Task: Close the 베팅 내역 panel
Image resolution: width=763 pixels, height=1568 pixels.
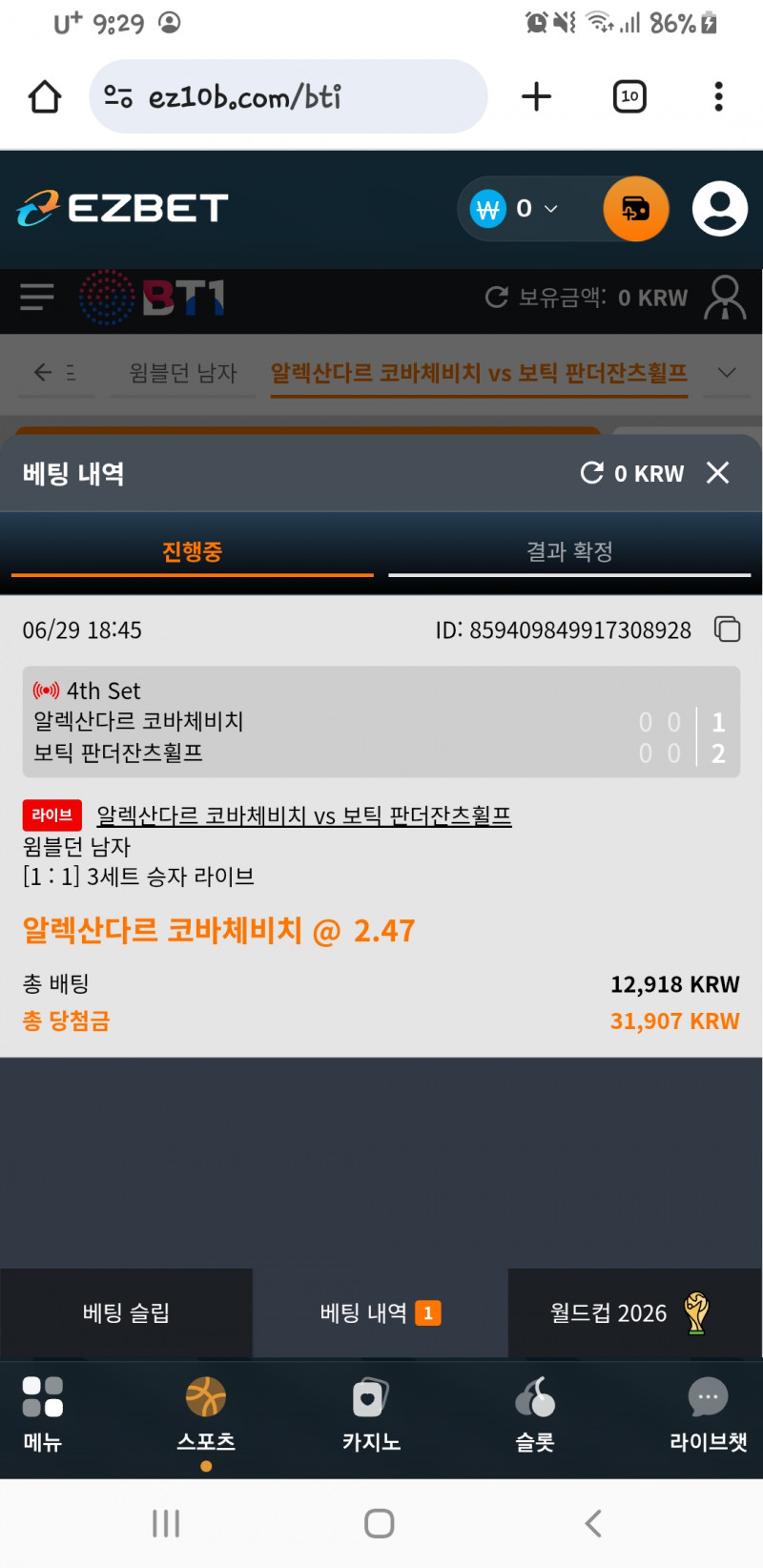Action: tap(717, 473)
